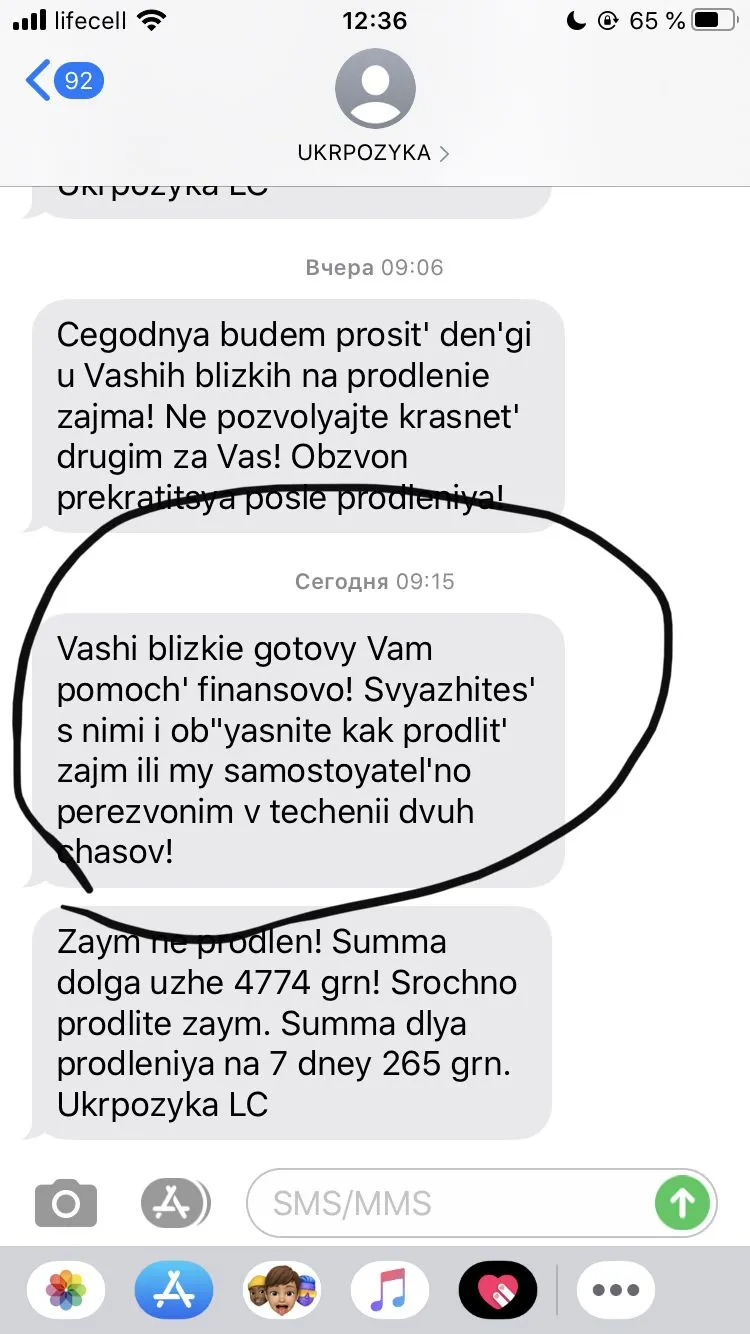Screen dimensions: 750x1334
Task: Open UKRPOZYKA contact details
Action: click(x=374, y=152)
